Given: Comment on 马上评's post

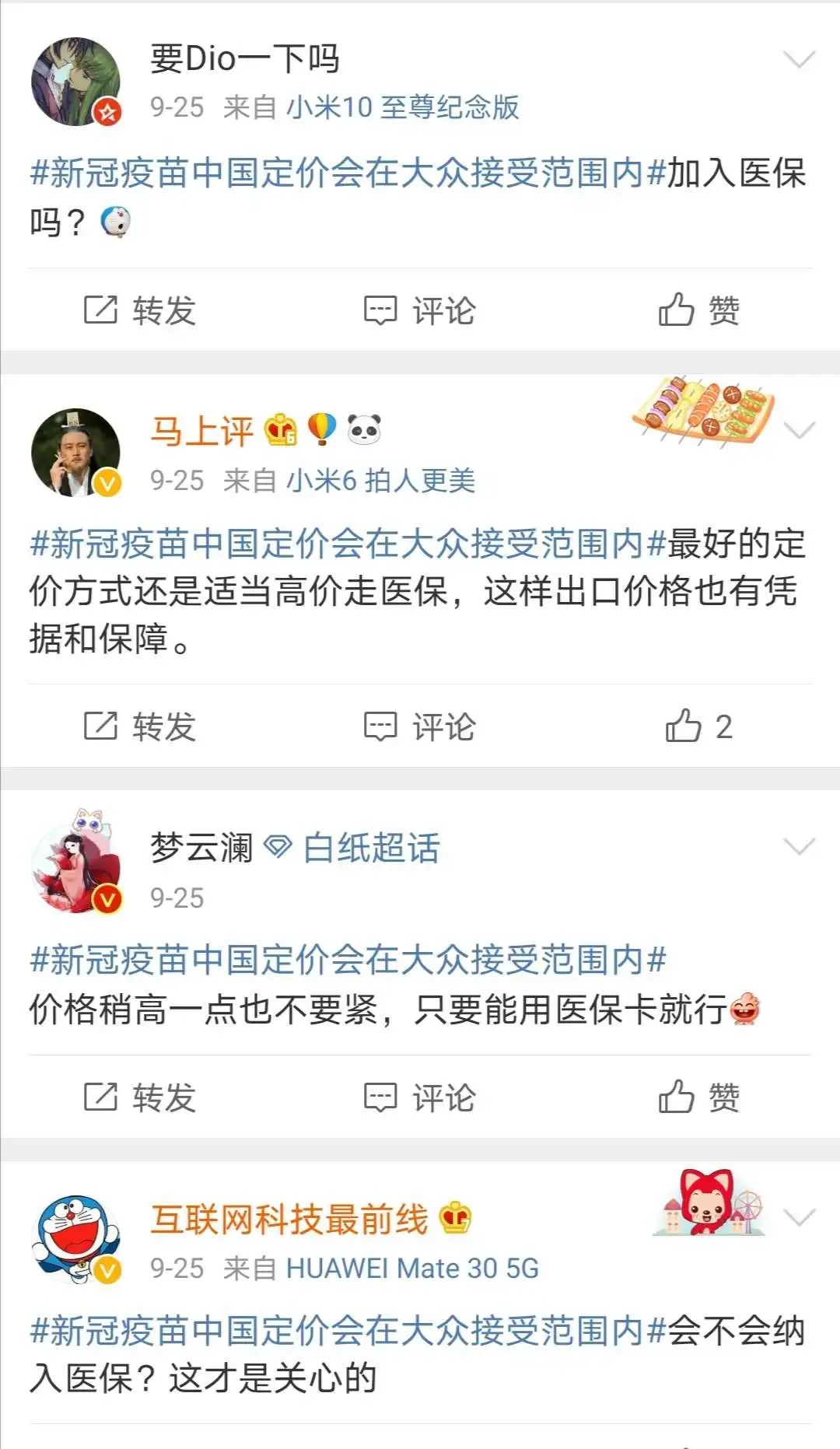Looking at the screenshot, I should click(x=420, y=726).
